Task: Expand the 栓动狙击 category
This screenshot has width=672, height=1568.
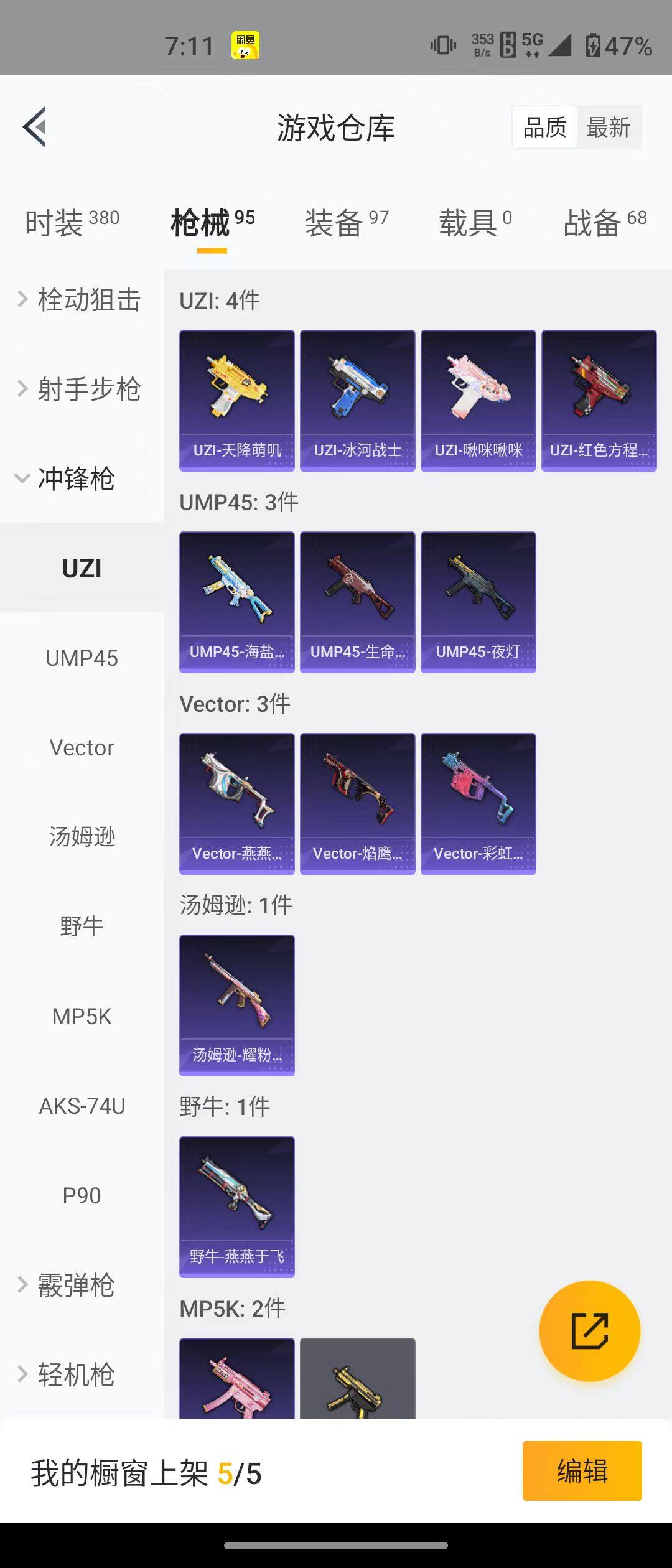Action: coord(81,300)
